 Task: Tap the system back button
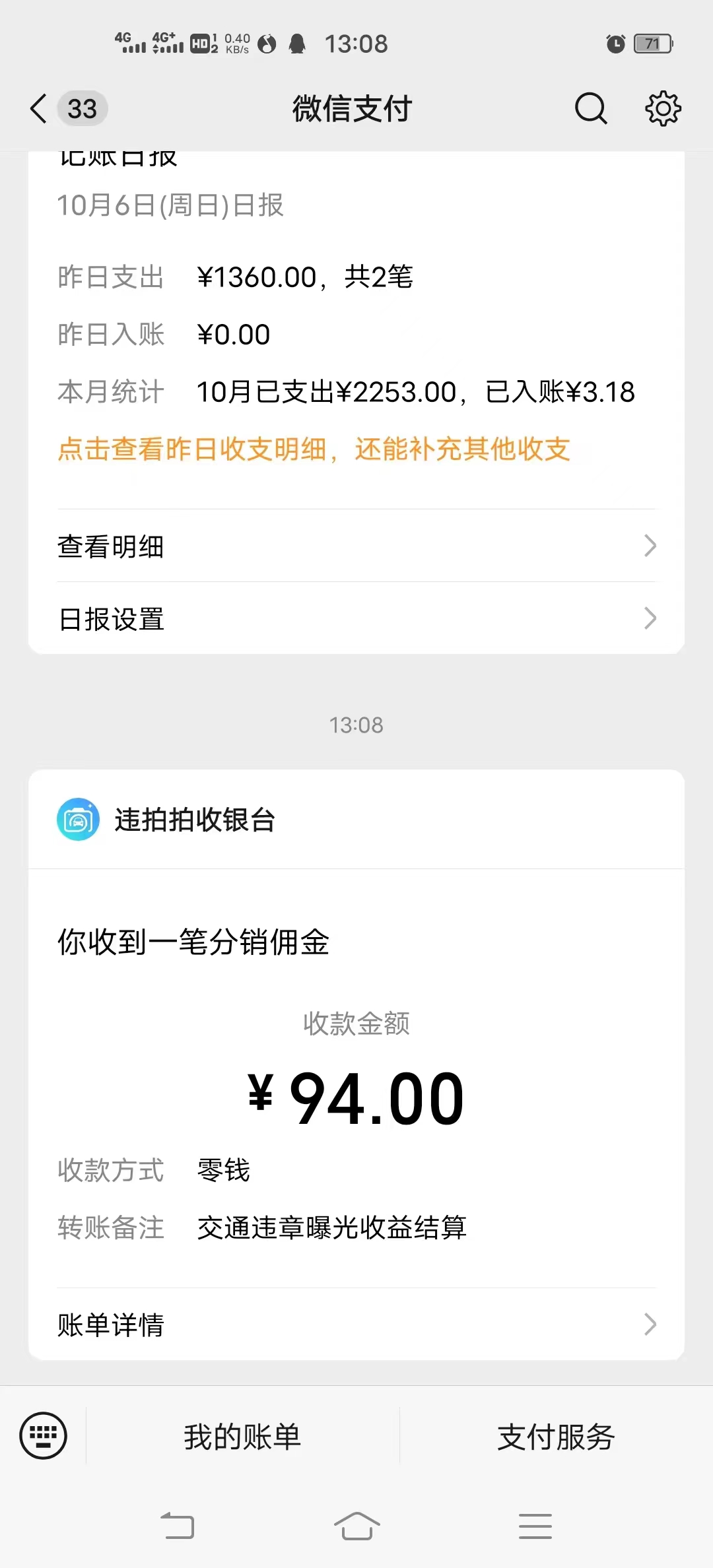(178, 1525)
